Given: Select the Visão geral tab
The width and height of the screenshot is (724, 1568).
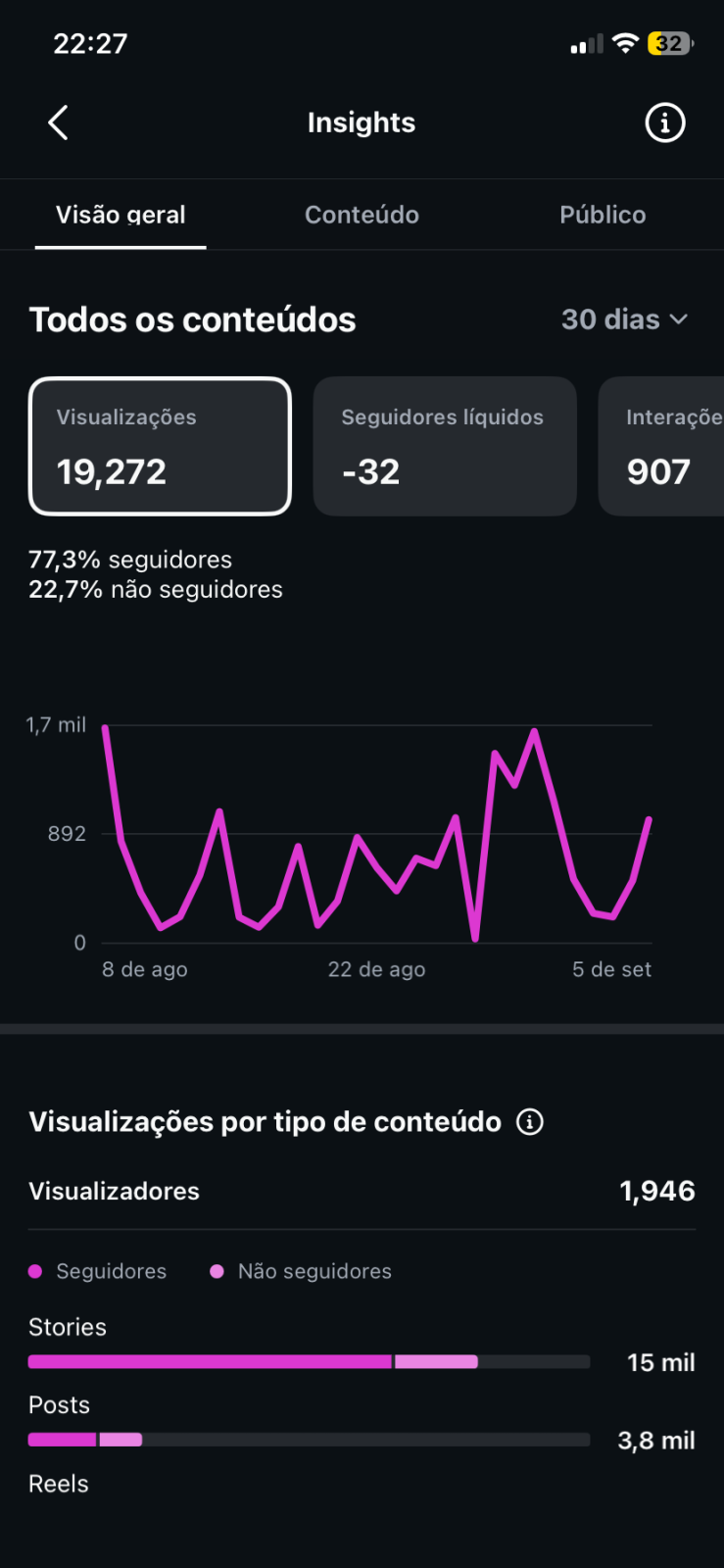Looking at the screenshot, I should [x=121, y=215].
